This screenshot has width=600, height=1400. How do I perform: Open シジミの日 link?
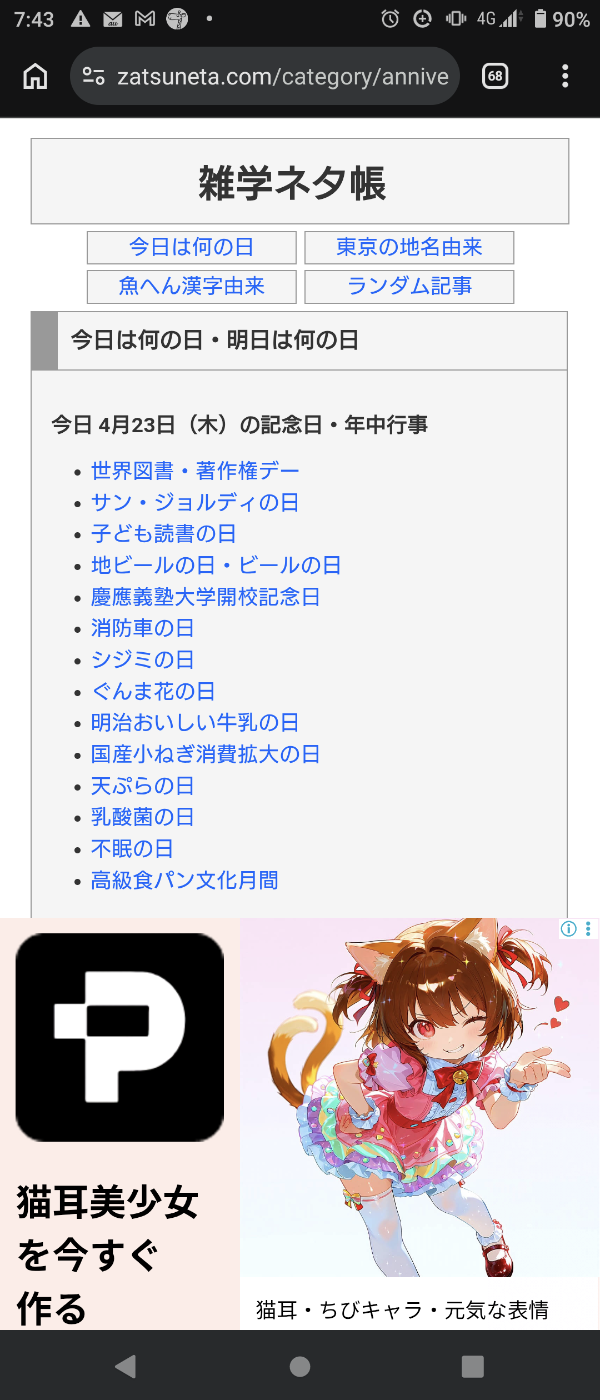142,660
